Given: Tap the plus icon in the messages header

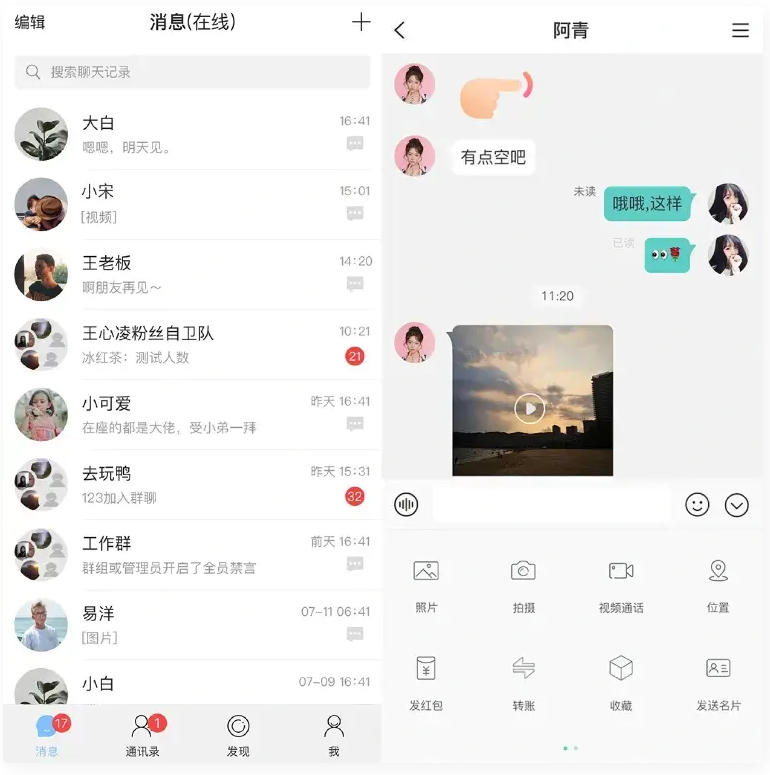Looking at the screenshot, I should click(361, 23).
